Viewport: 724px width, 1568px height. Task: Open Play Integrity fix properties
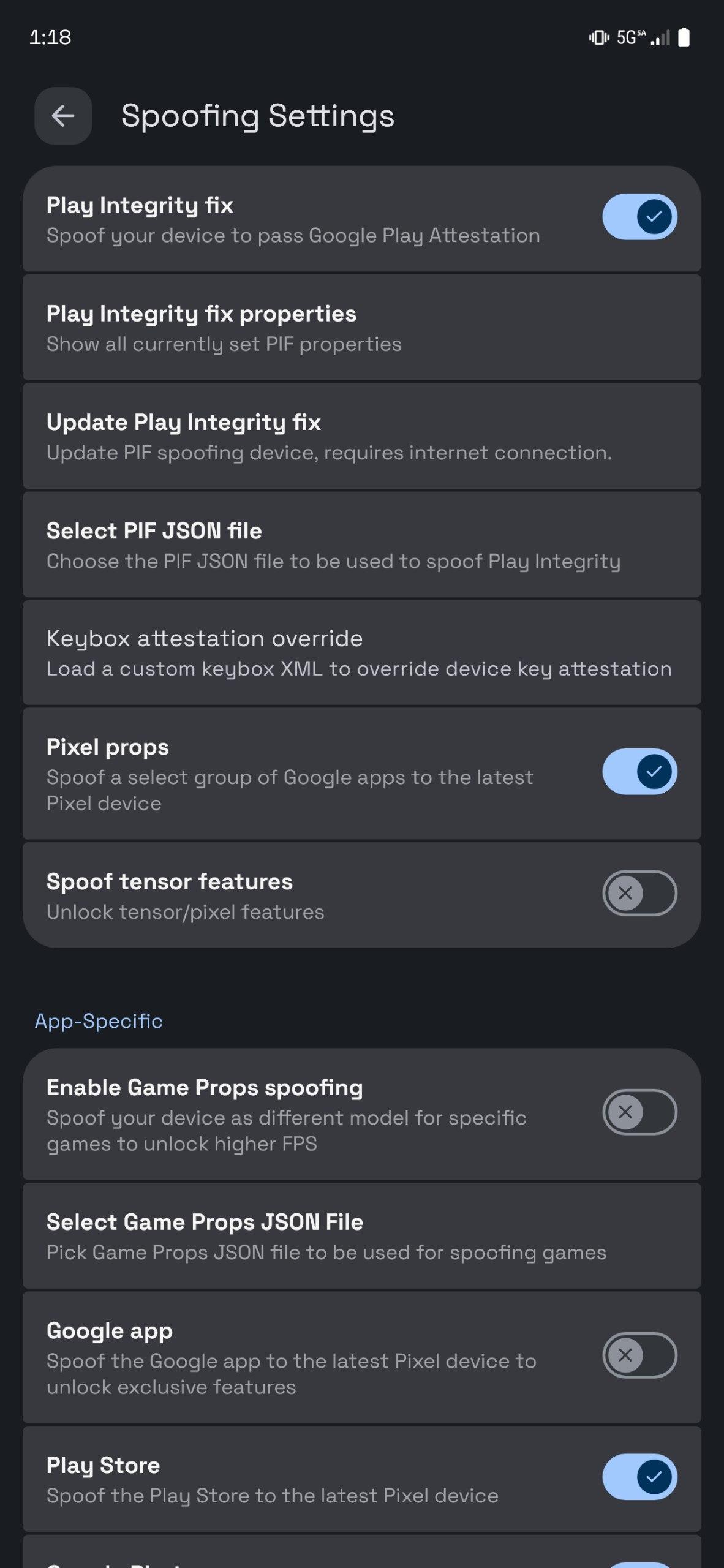[x=361, y=328]
